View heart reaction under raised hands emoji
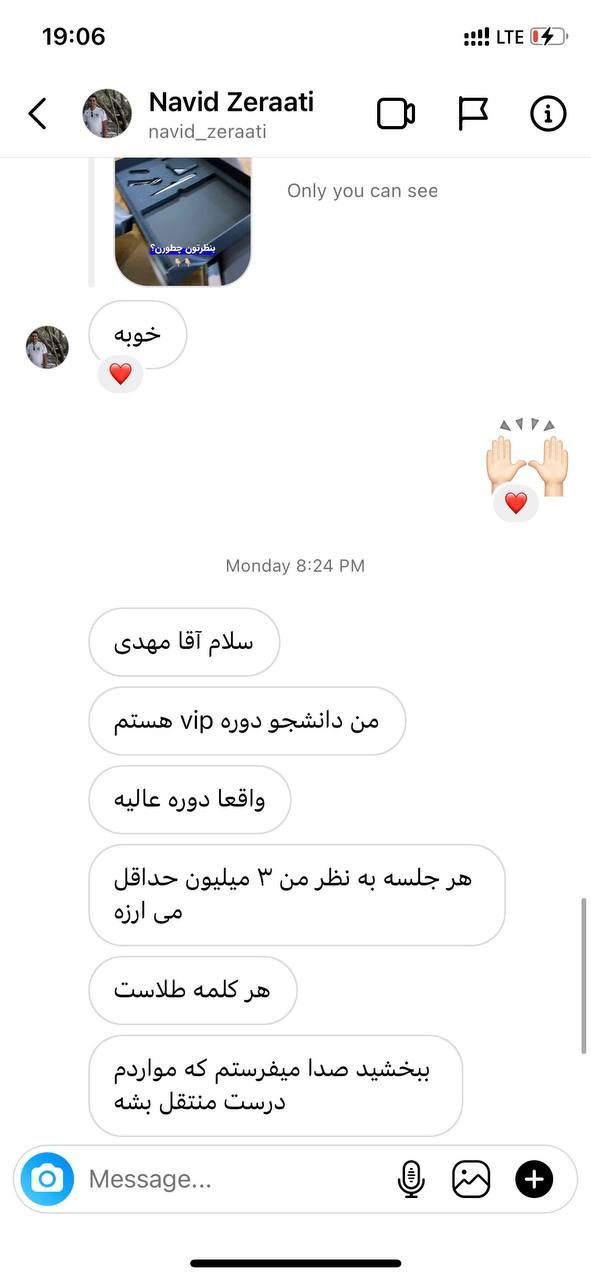Image resolution: width=591 pixels, height=1280 pixels. tap(515, 503)
